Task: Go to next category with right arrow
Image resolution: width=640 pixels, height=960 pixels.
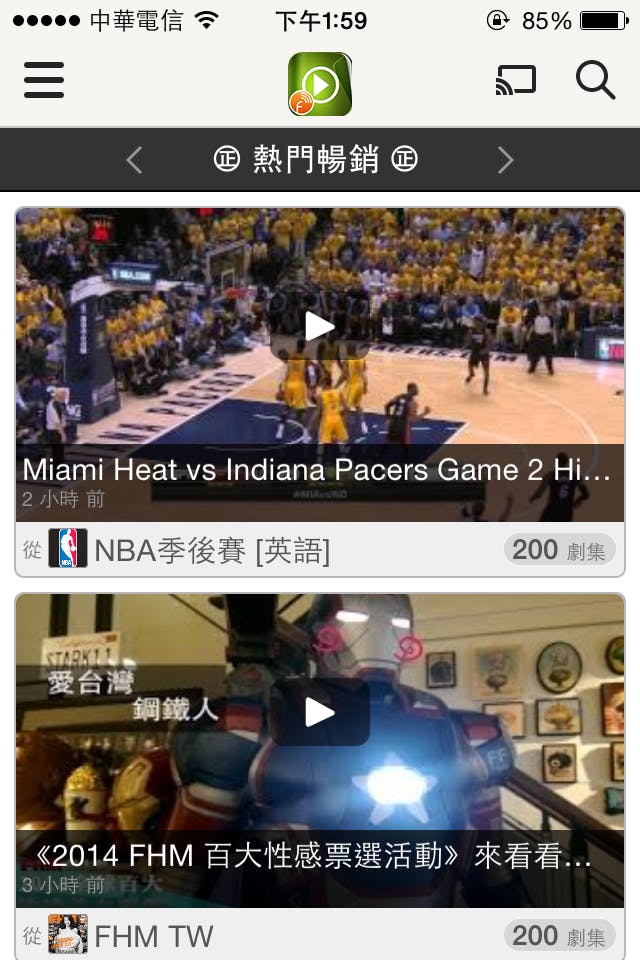Action: pyautogui.click(x=505, y=159)
